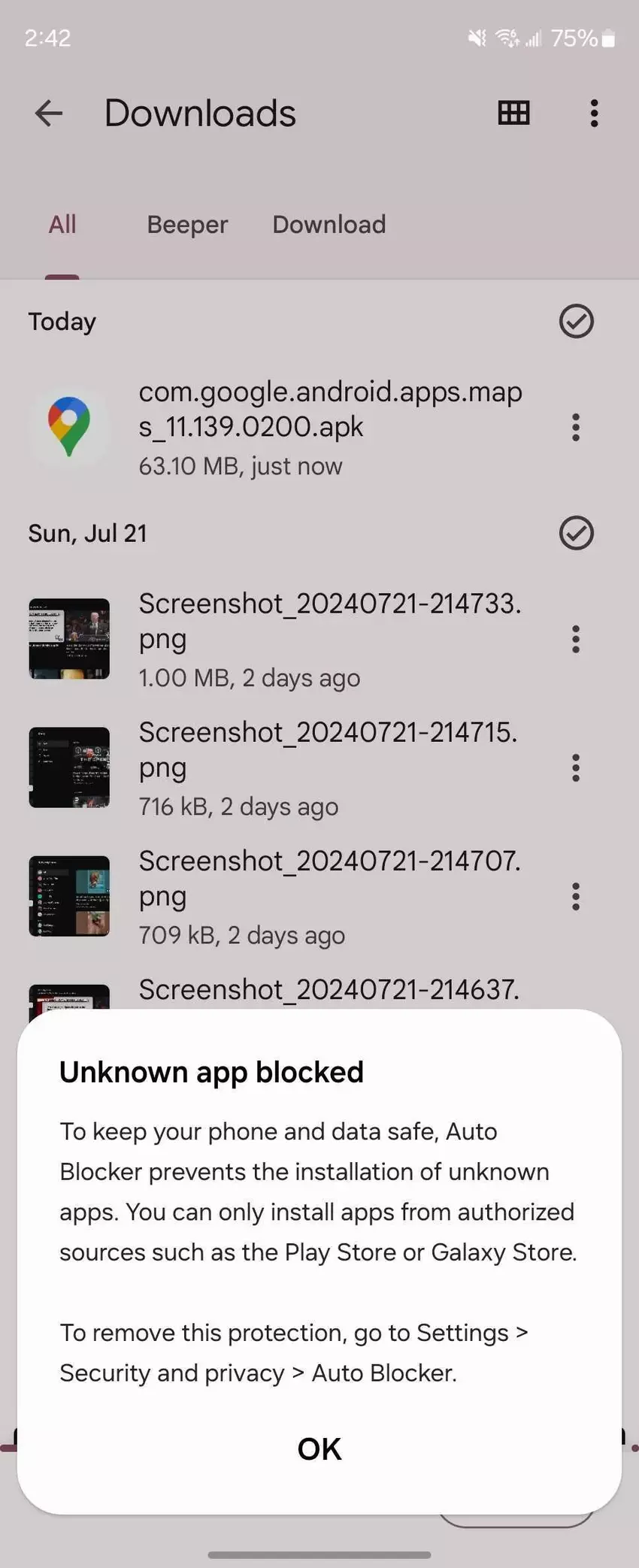Tap the menu dots for Screenshot_20240721-214707.png

pyautogui.click(x=576, y=896)
